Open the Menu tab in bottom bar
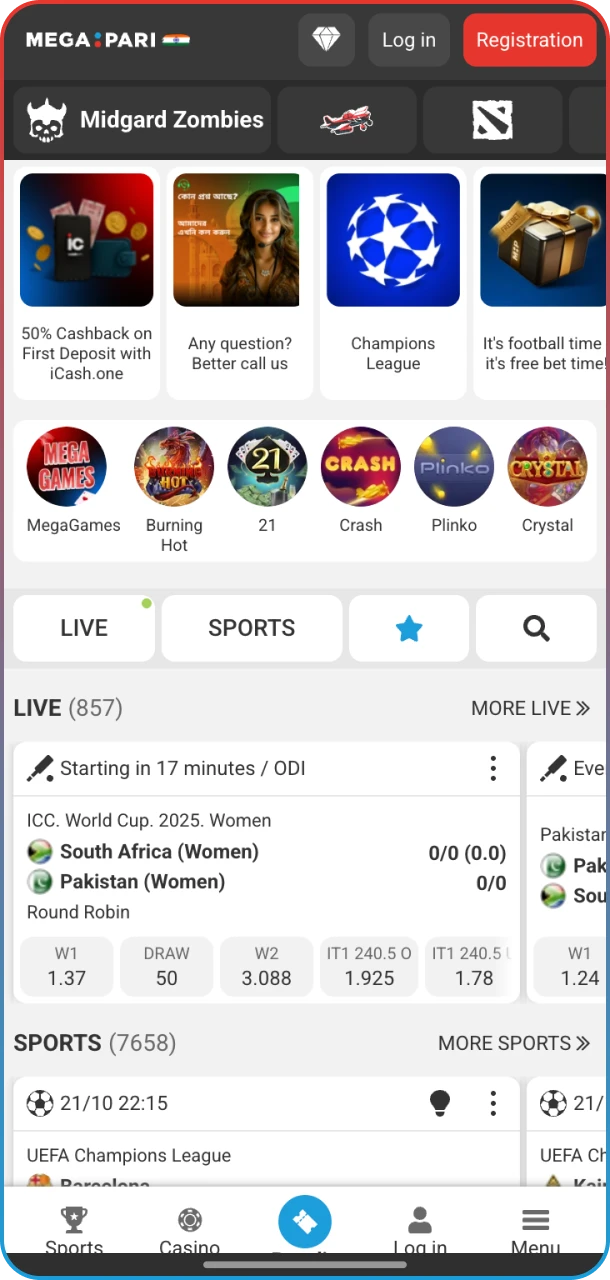The image size is (610, 1280). (535, 1228)
